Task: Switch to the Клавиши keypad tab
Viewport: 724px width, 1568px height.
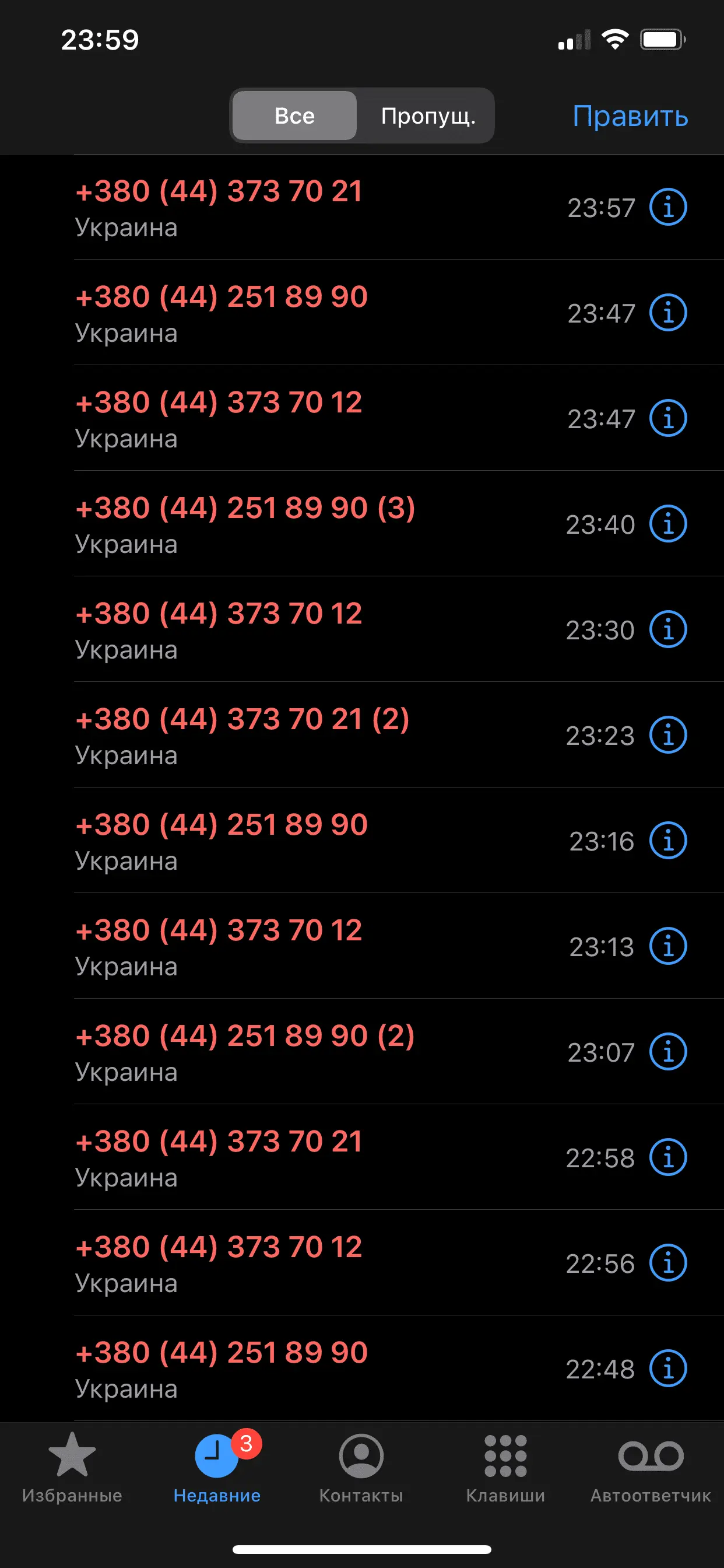Action: click(x=505, y=1467)
